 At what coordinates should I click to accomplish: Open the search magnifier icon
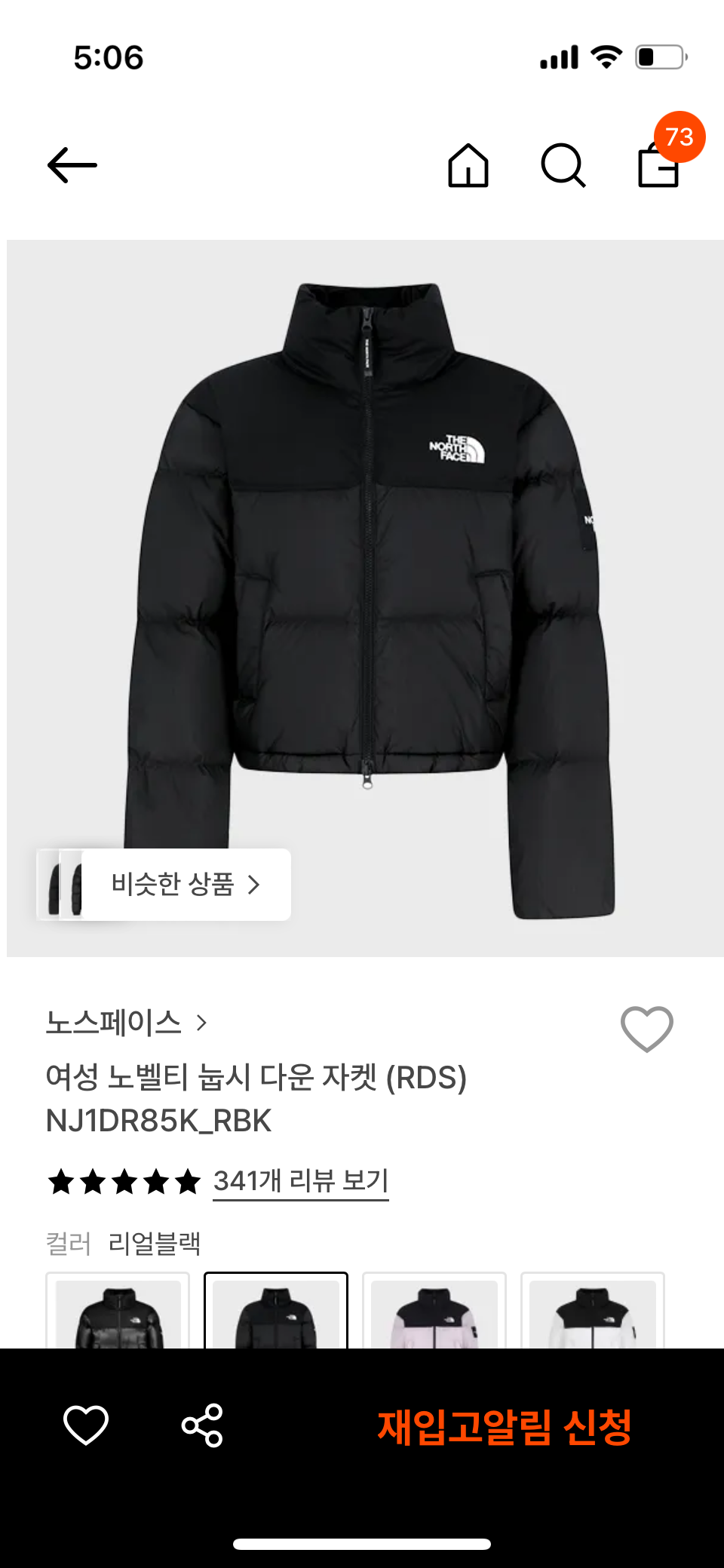pyautogui.click(x=563, y=165)
